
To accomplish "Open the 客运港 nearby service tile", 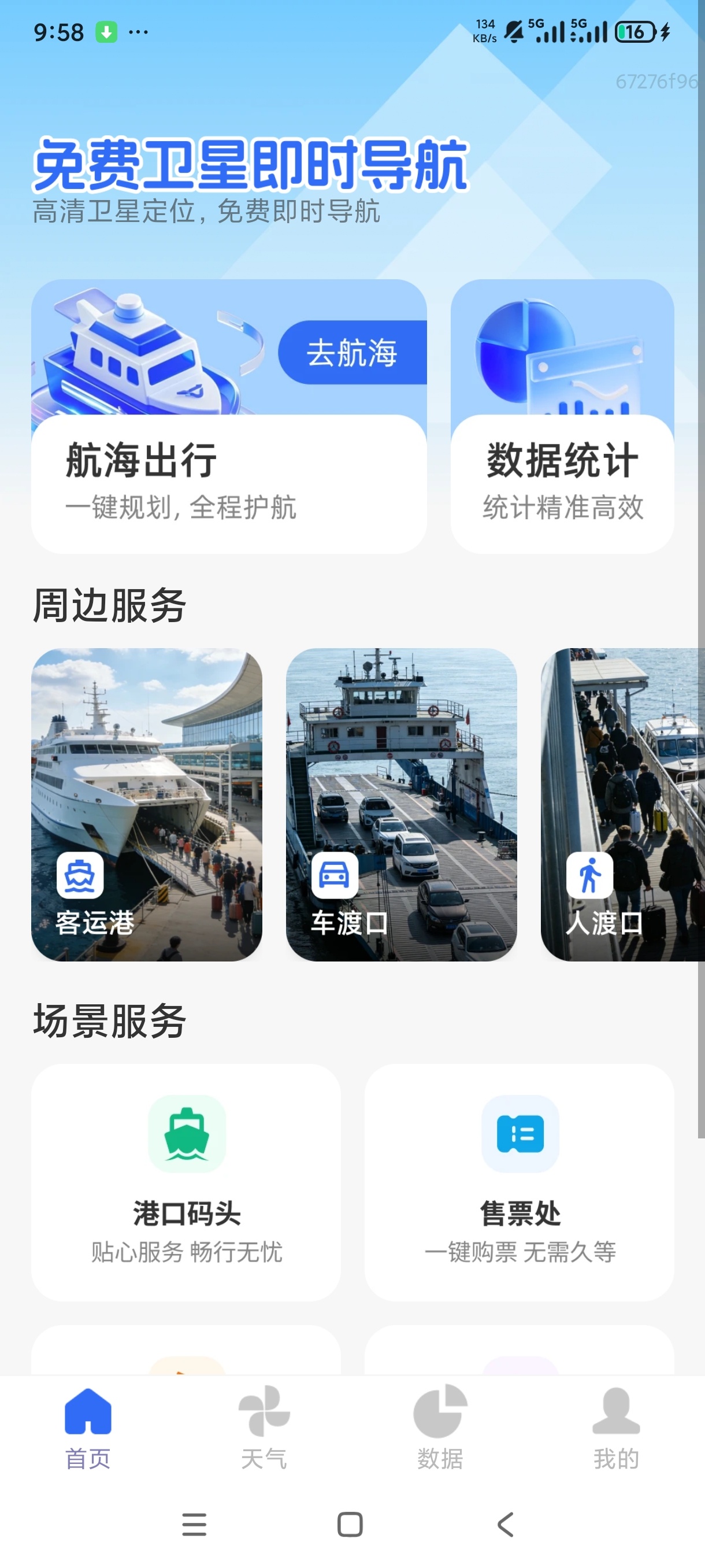I will click(147, 805).
